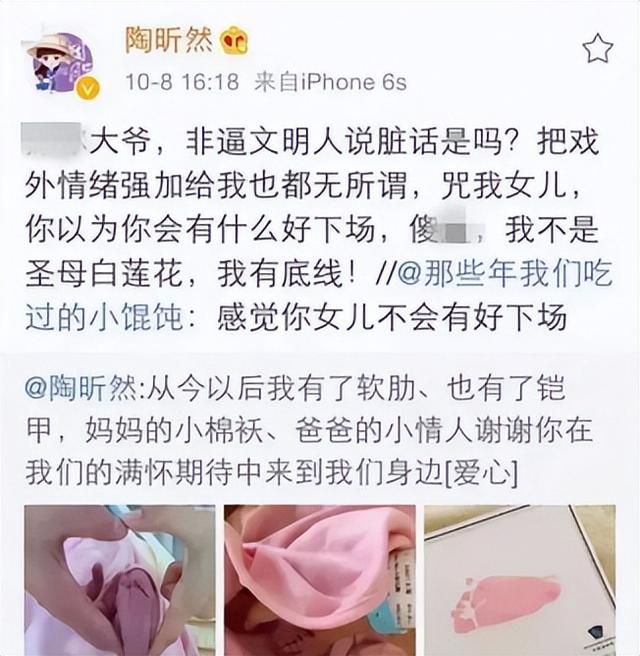
Task: Favorite this post with the star icon
Action: coord(597,48)
